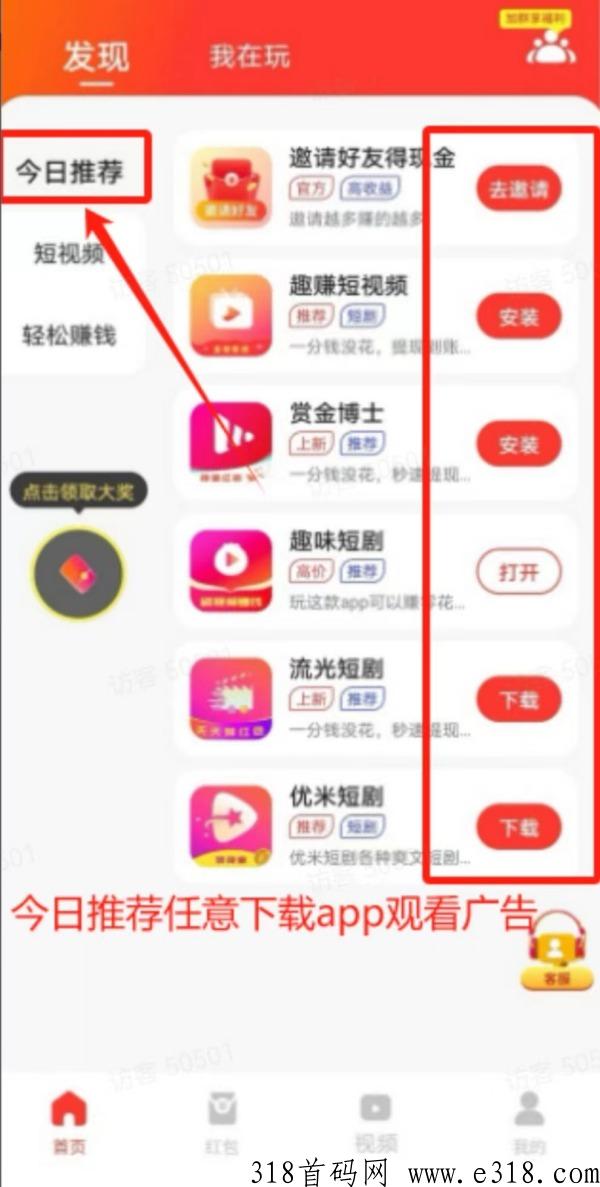Image resolution: width=600 pixels, height=1187 pixels.
Task: Open 趣味短剧 with 打开 button
Action: 518,573
